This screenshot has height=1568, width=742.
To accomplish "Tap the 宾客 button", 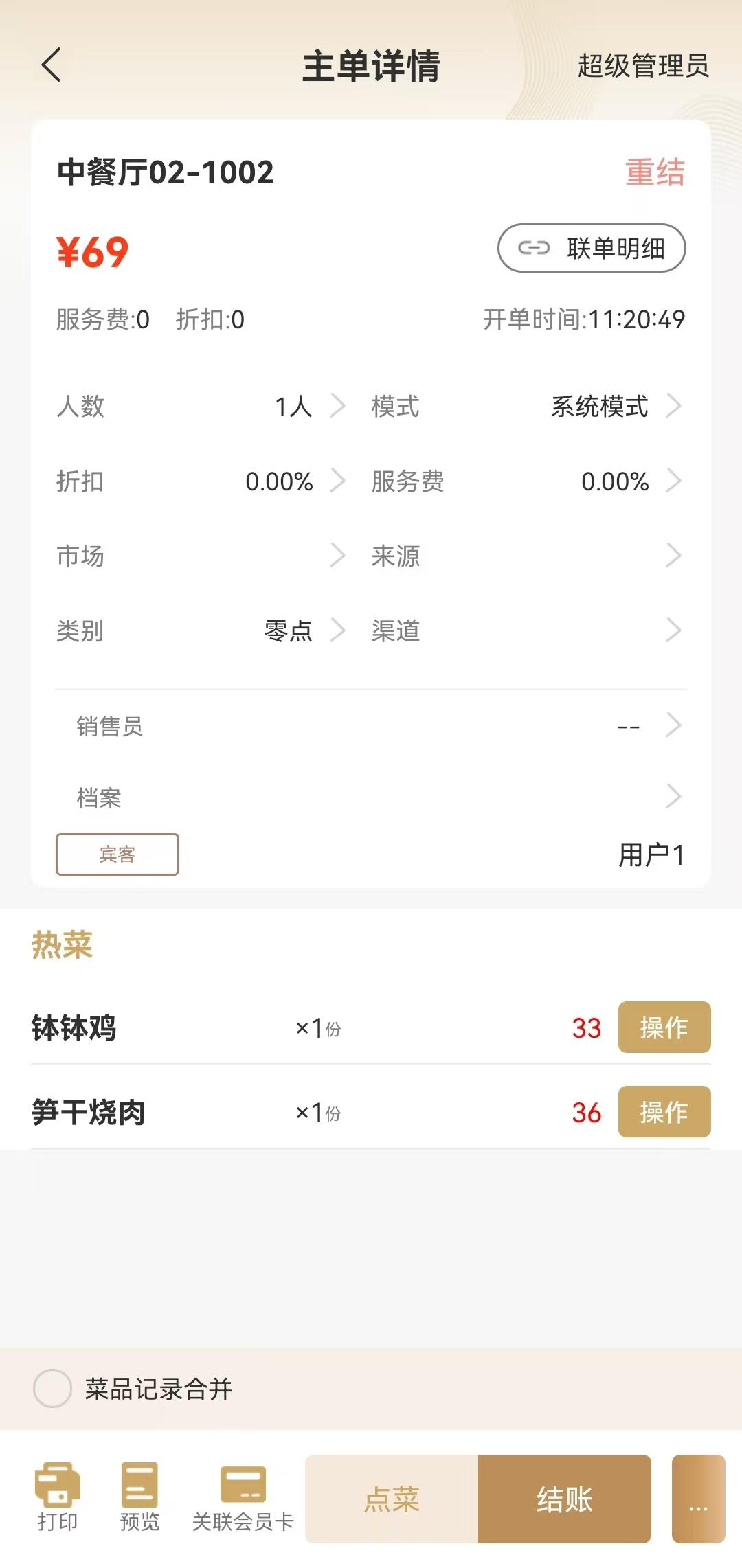I will pos(117,854).
